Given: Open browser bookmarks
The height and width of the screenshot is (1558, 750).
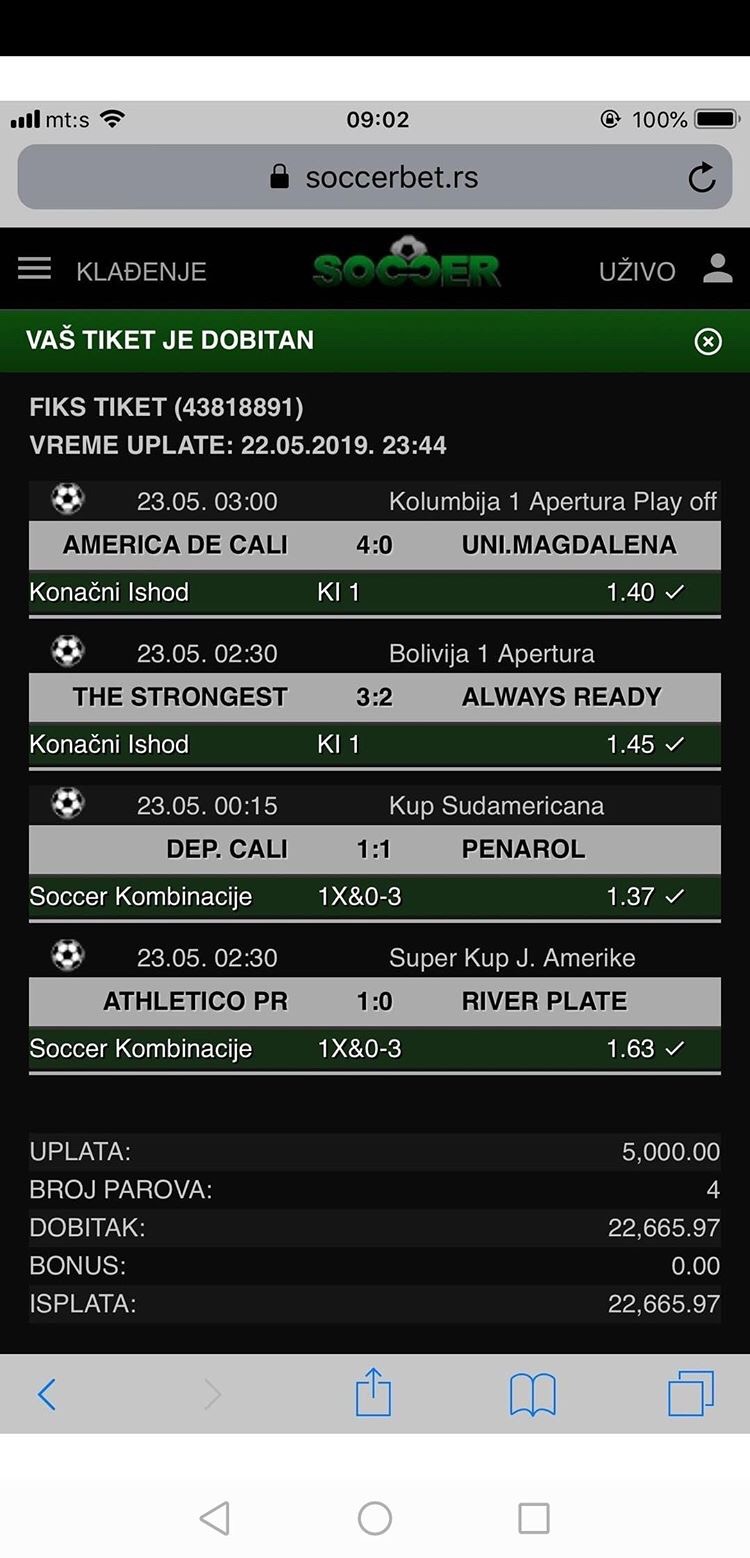Looking at the screenshot, I should [x=532, y=1394].
